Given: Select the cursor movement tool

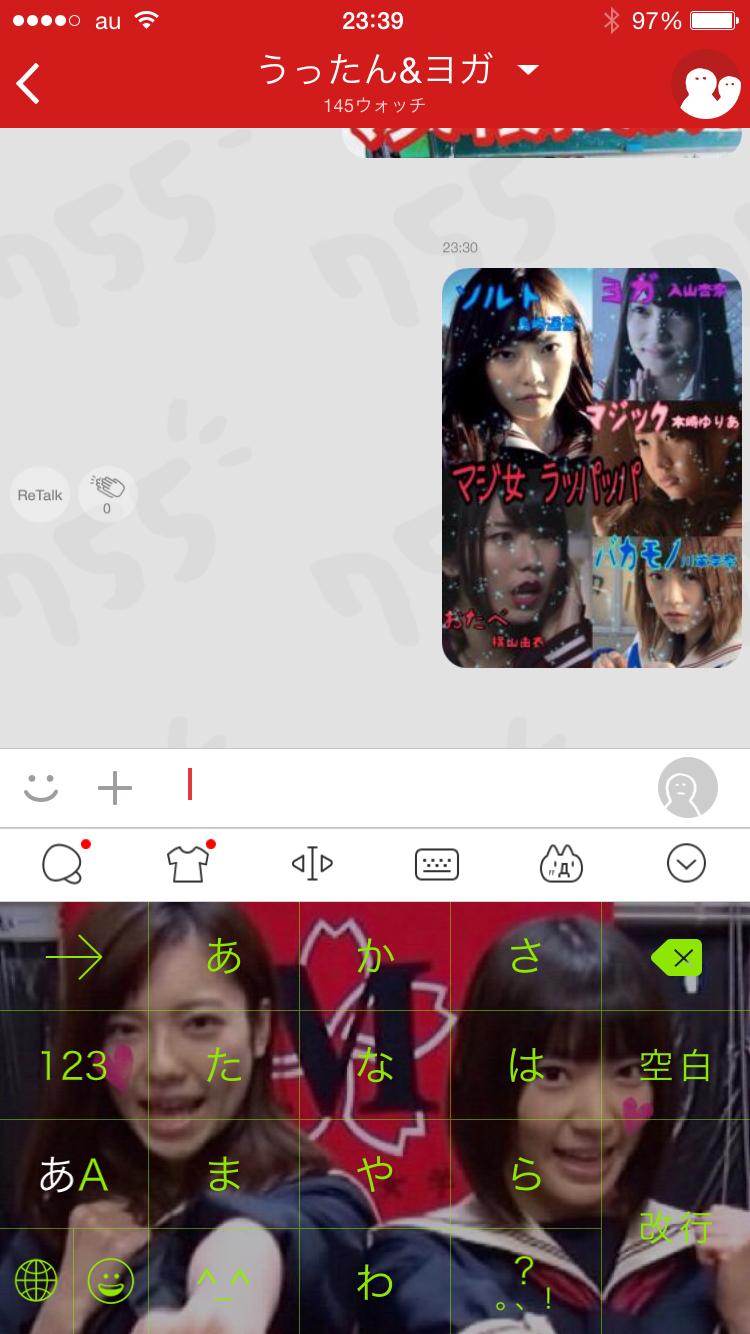Looking at the screenshot, I should coord(312,864).
